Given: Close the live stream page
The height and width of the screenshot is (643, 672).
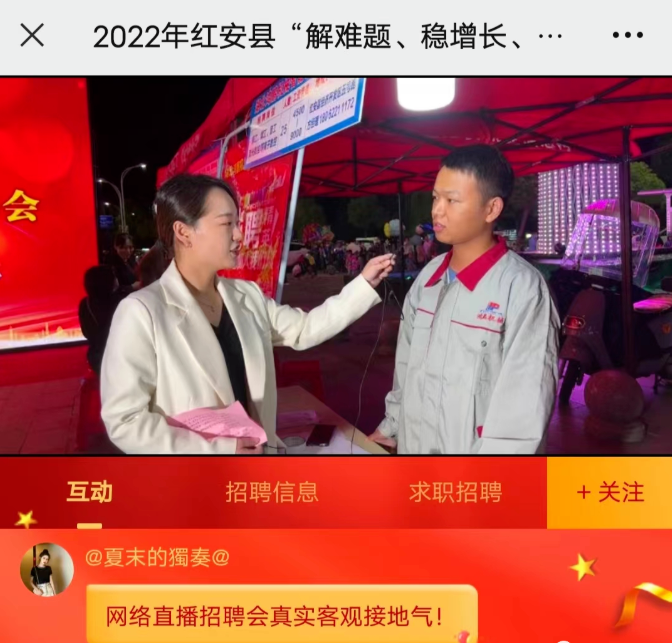Looking at the screenshot, I should 32,36.
